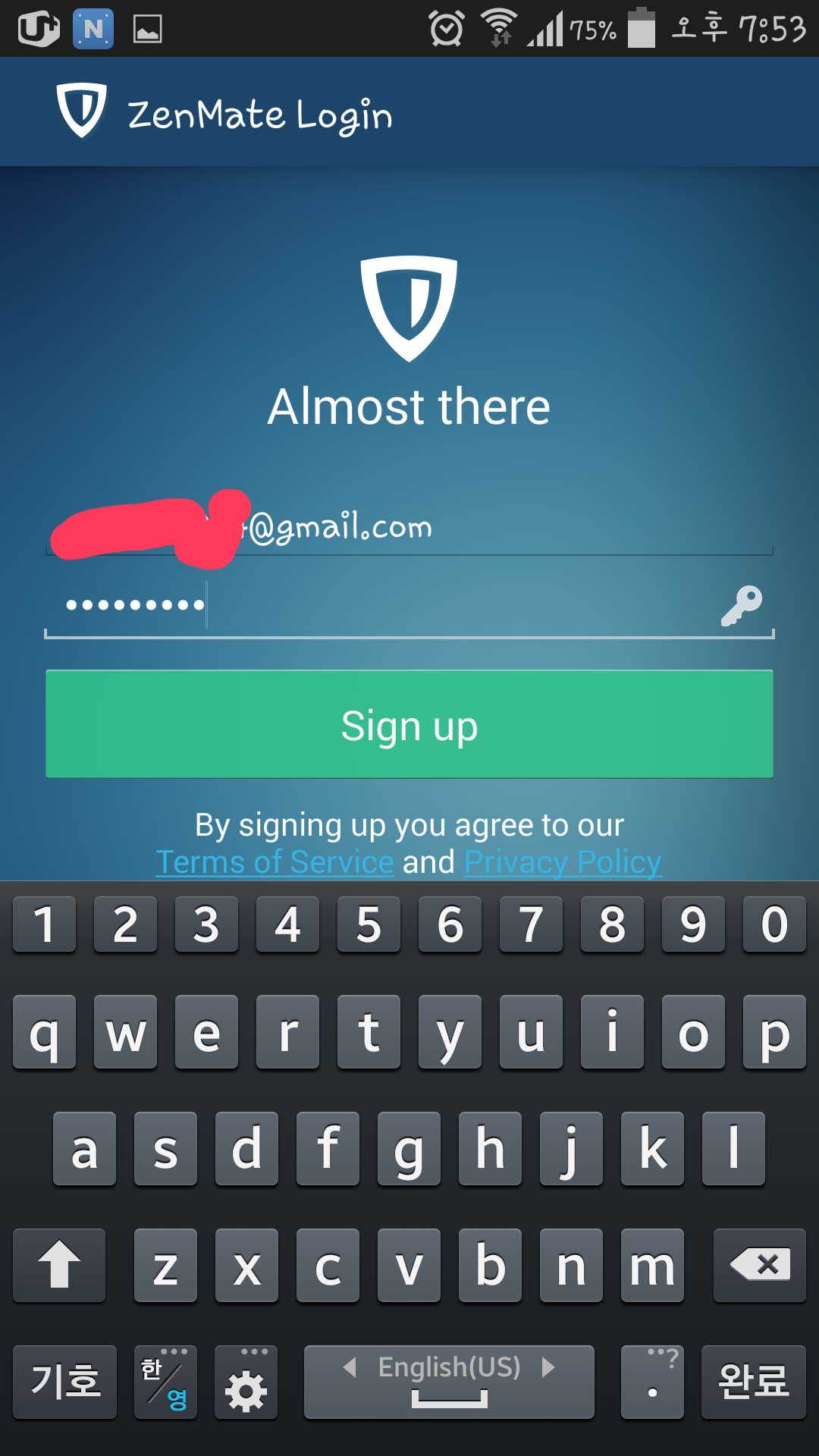Tap the Sign up button
The image size is (819, 1456).
point(409,724)
